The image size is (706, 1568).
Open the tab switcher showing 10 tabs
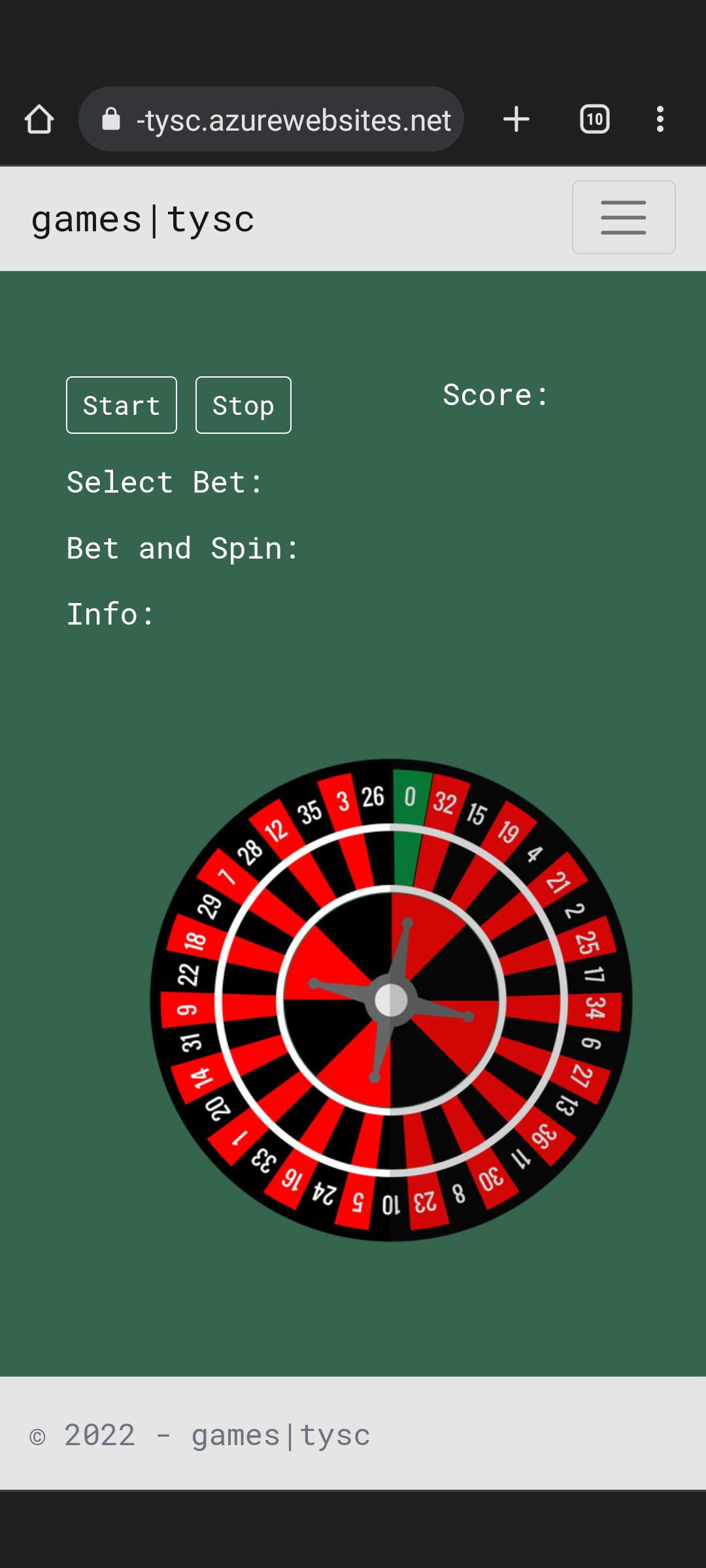coord(594,120)
